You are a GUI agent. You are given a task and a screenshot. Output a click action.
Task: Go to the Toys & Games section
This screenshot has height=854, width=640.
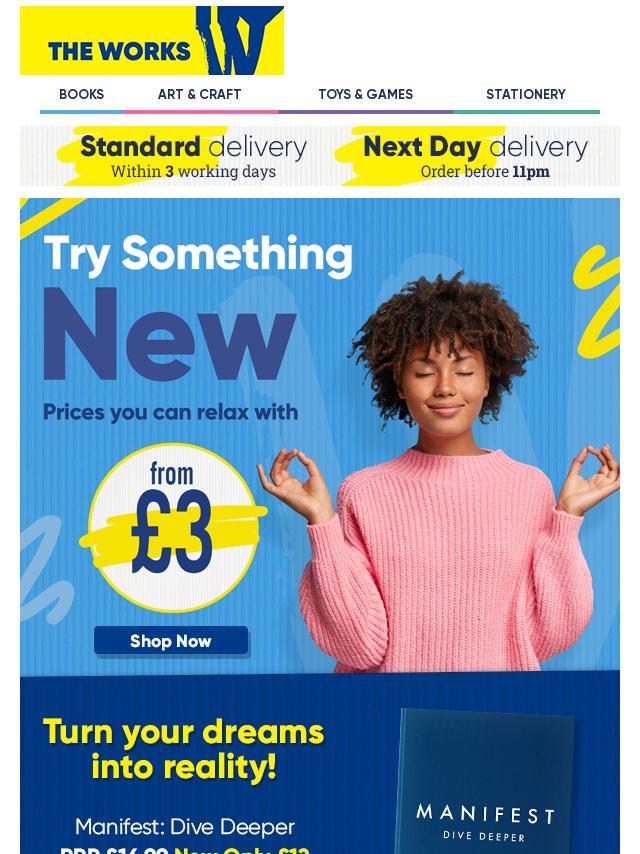coord(365,94)
